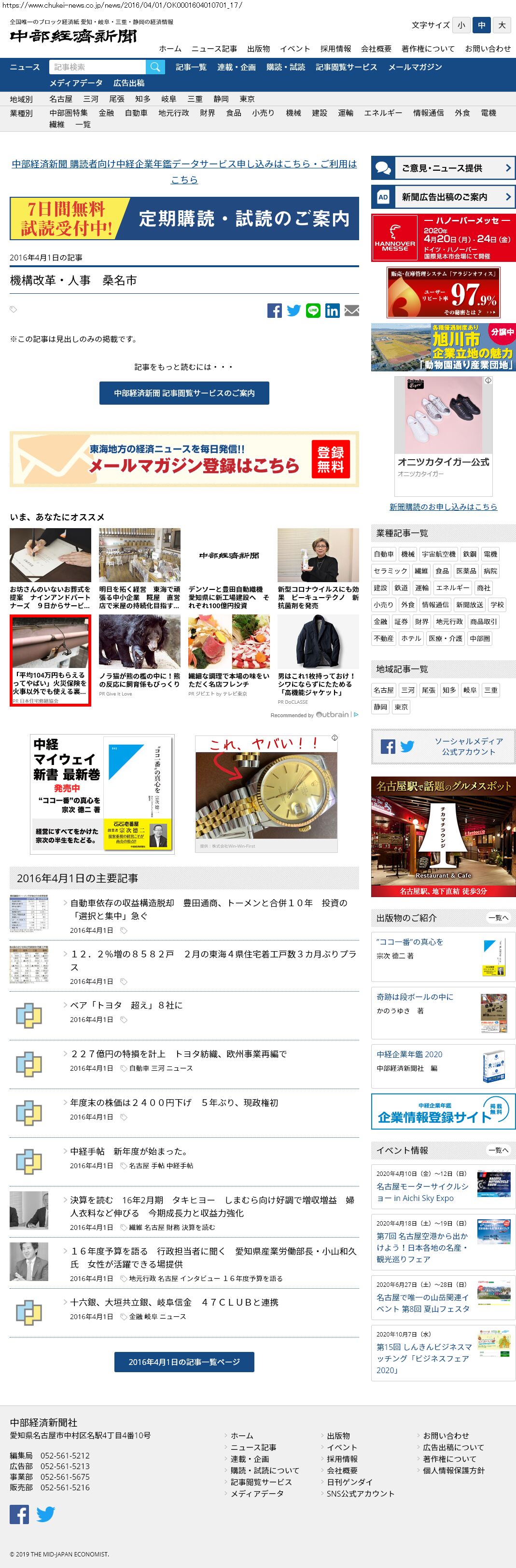
Task: Go to 2016年4月1日の記事一覧ページ
Action: [x=184, y=1362]
